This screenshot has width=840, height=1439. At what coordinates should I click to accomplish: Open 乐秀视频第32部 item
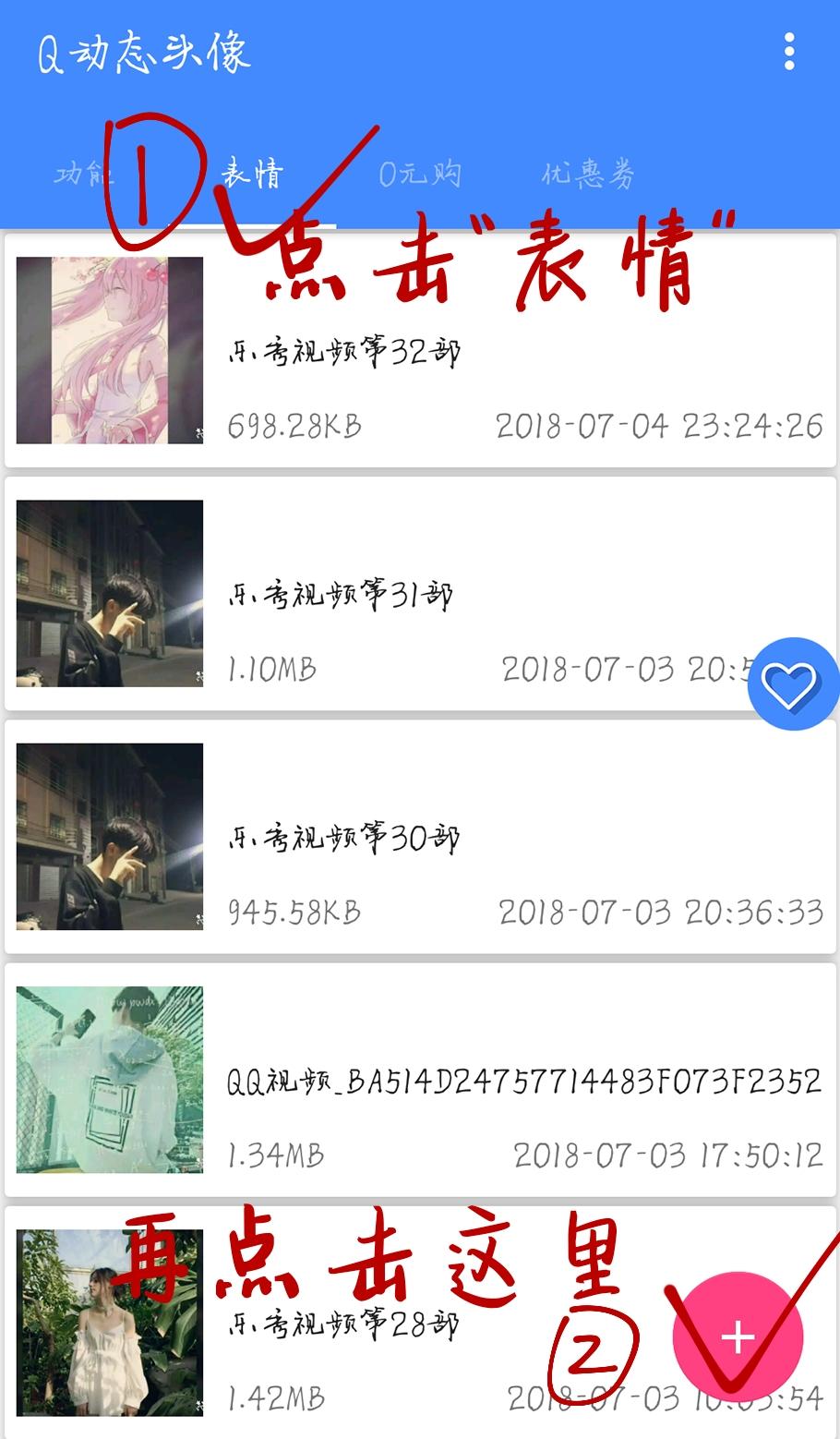(420, 351)
